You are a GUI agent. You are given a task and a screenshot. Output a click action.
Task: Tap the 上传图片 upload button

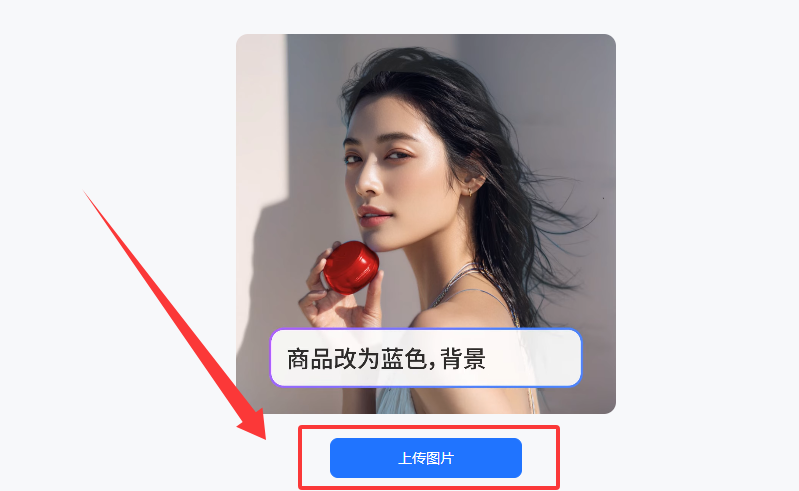coord(426,458)
